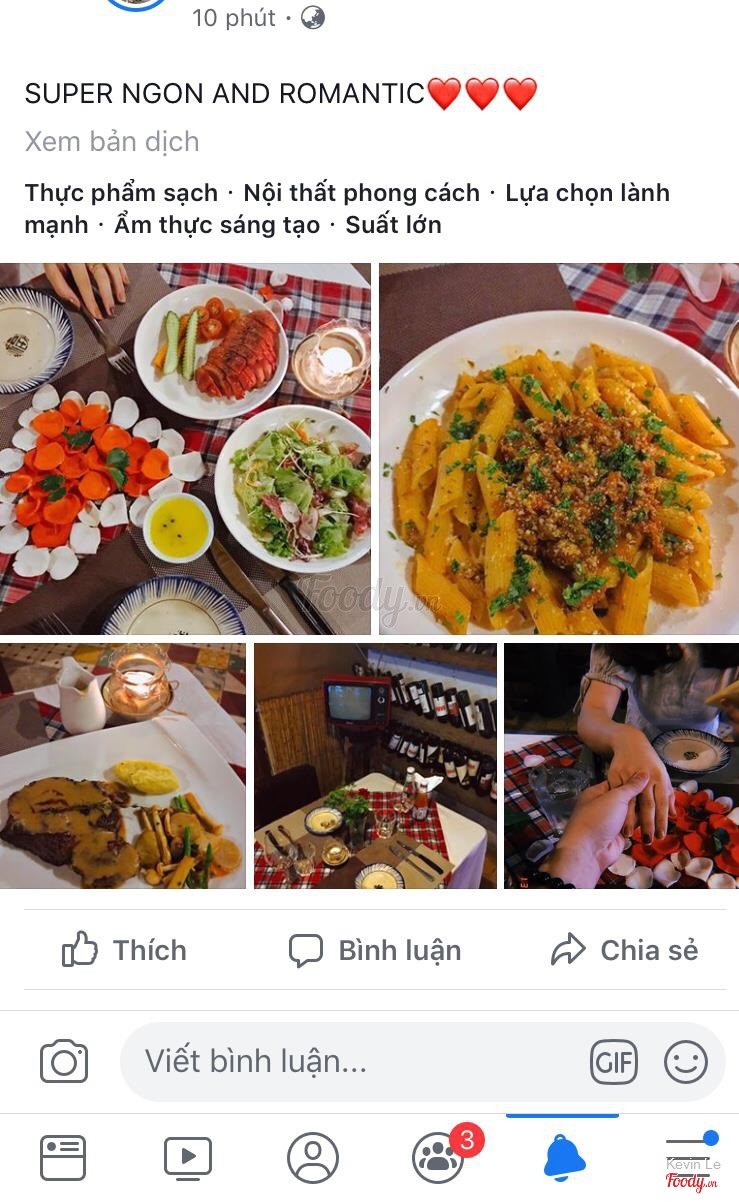Select the notifications bell tab
This screenshot has width=739, height=1202.
564,1157
